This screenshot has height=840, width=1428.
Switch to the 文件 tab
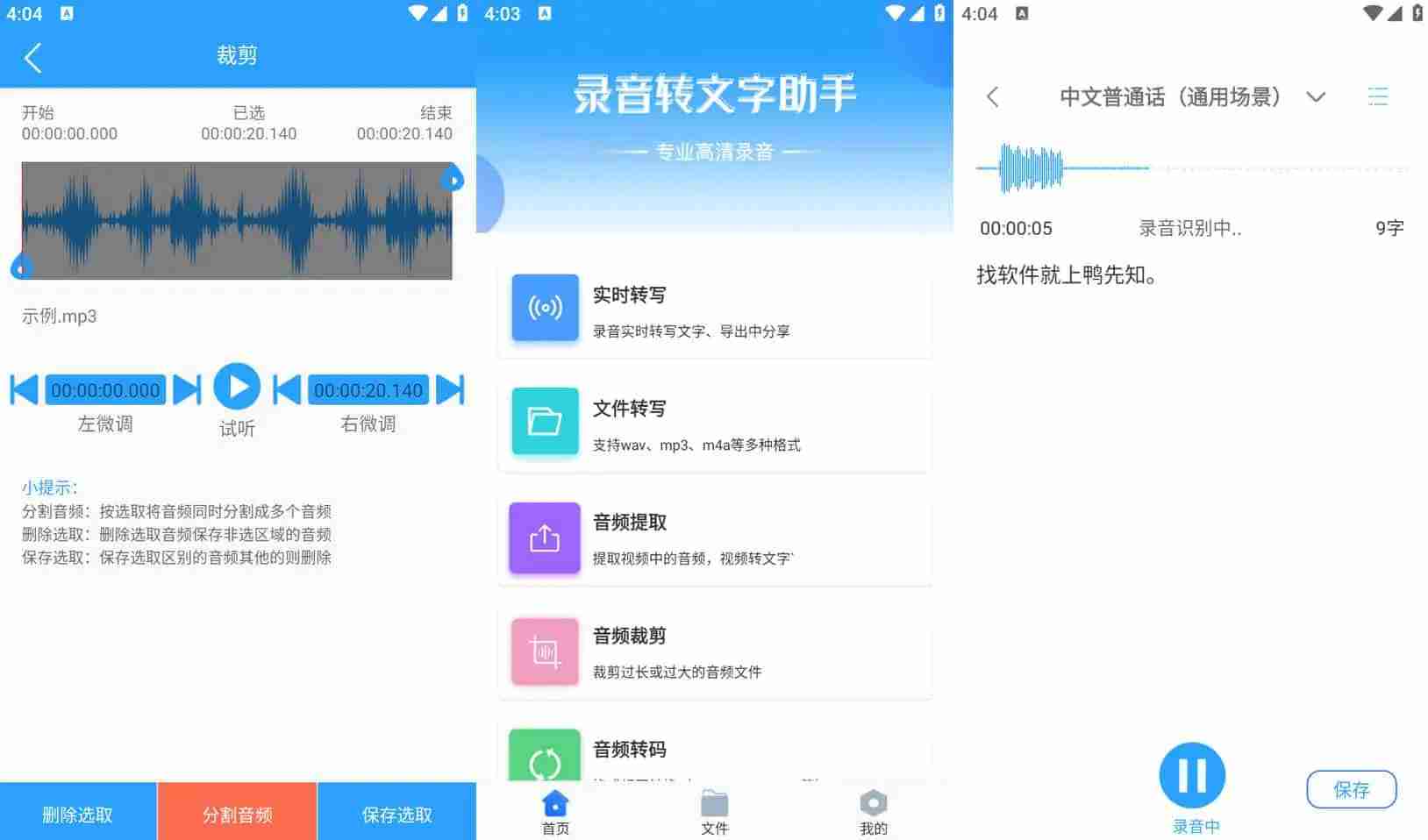[x=714, y=812]
